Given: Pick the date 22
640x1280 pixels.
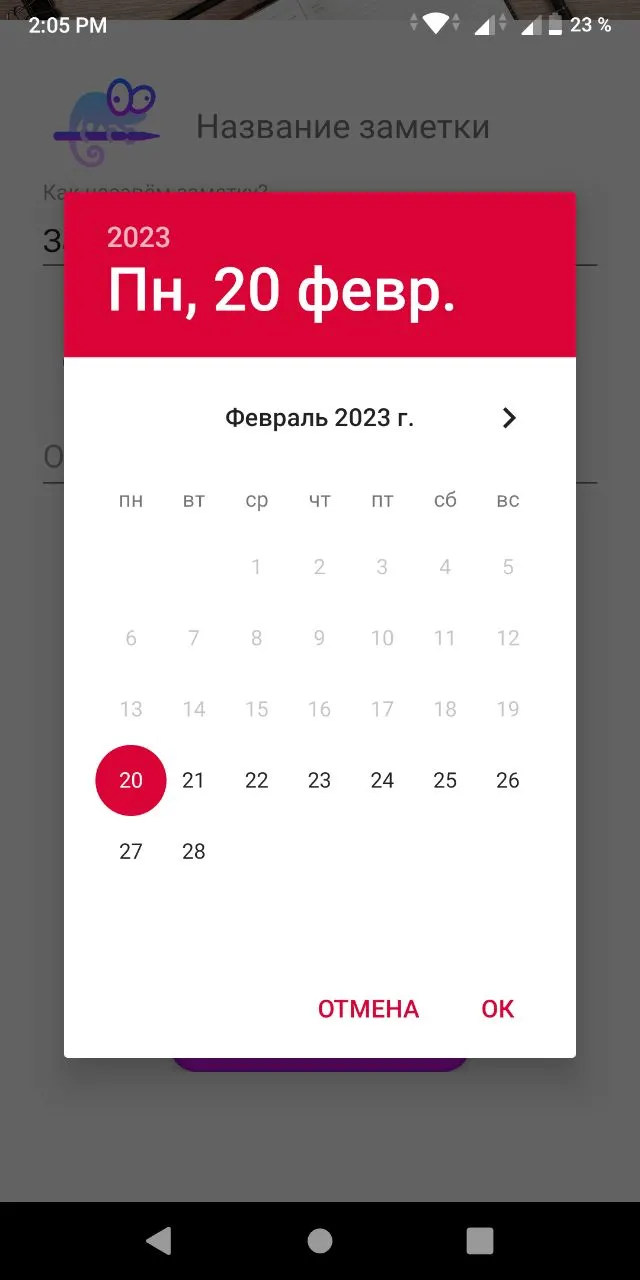Looking at the screenshot, I should 257,780.
